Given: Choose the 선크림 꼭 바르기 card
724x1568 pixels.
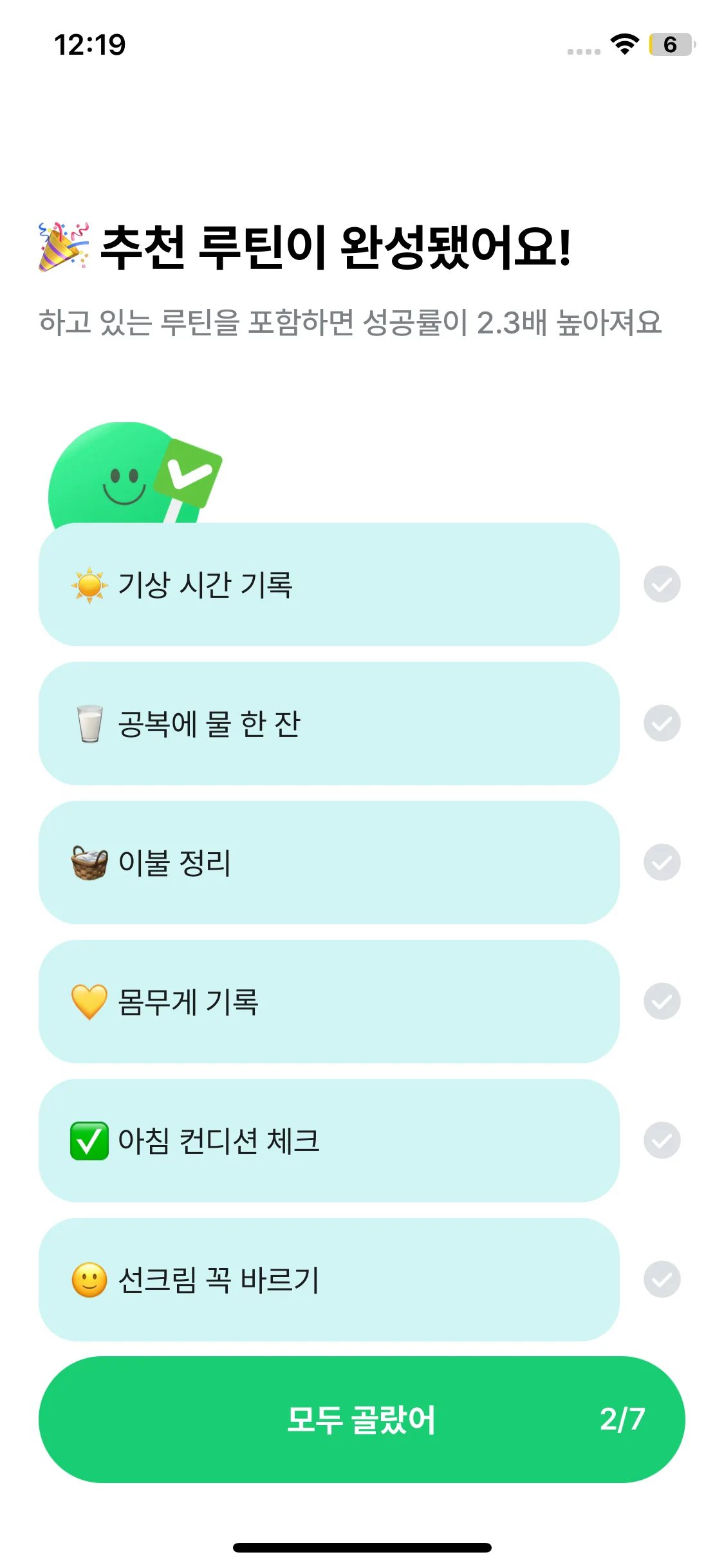Looking at the screenshot, I should coord(328,1280).
